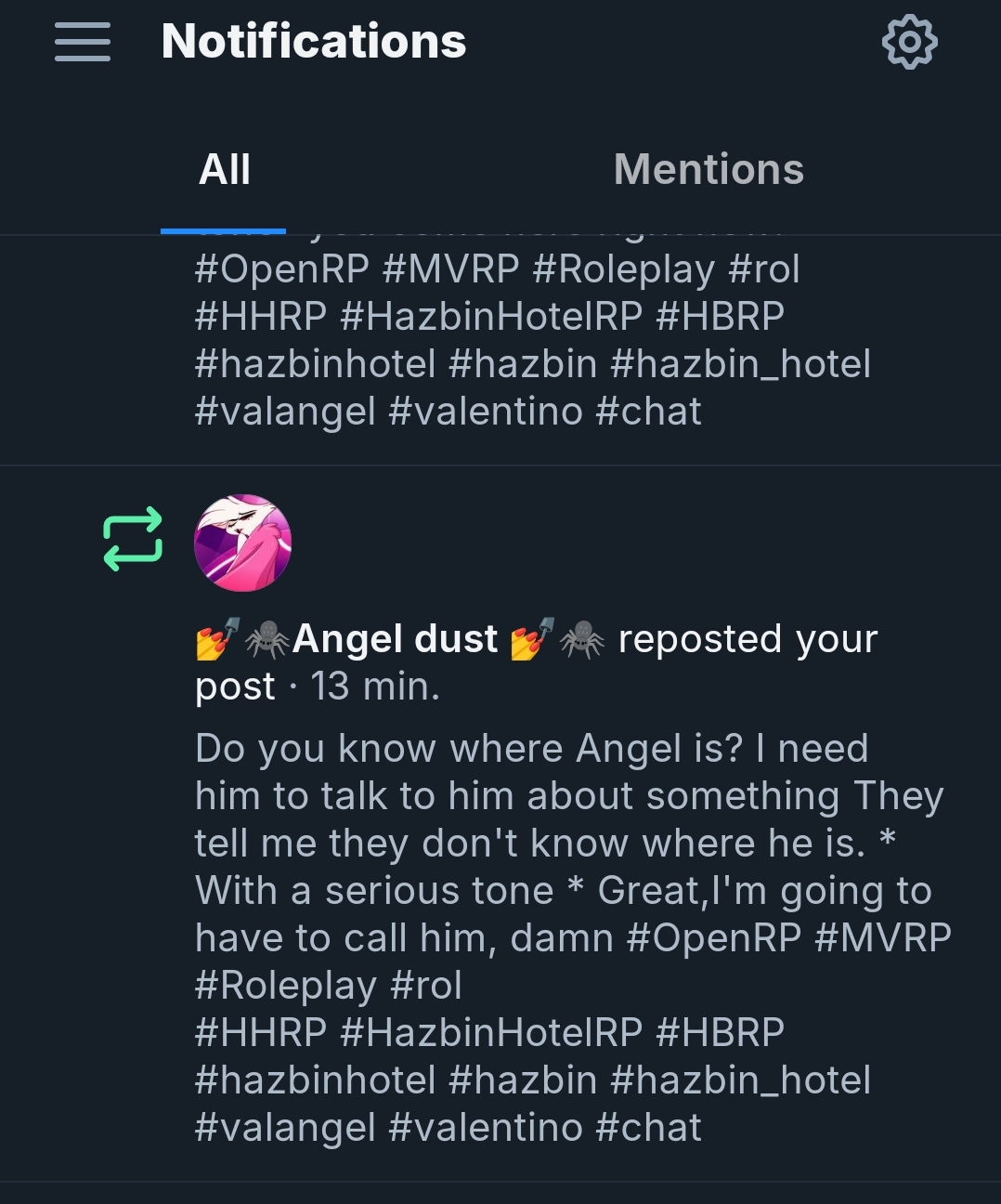Select the All notifications tab
1001x1204 pixels.
pos(224,170)
